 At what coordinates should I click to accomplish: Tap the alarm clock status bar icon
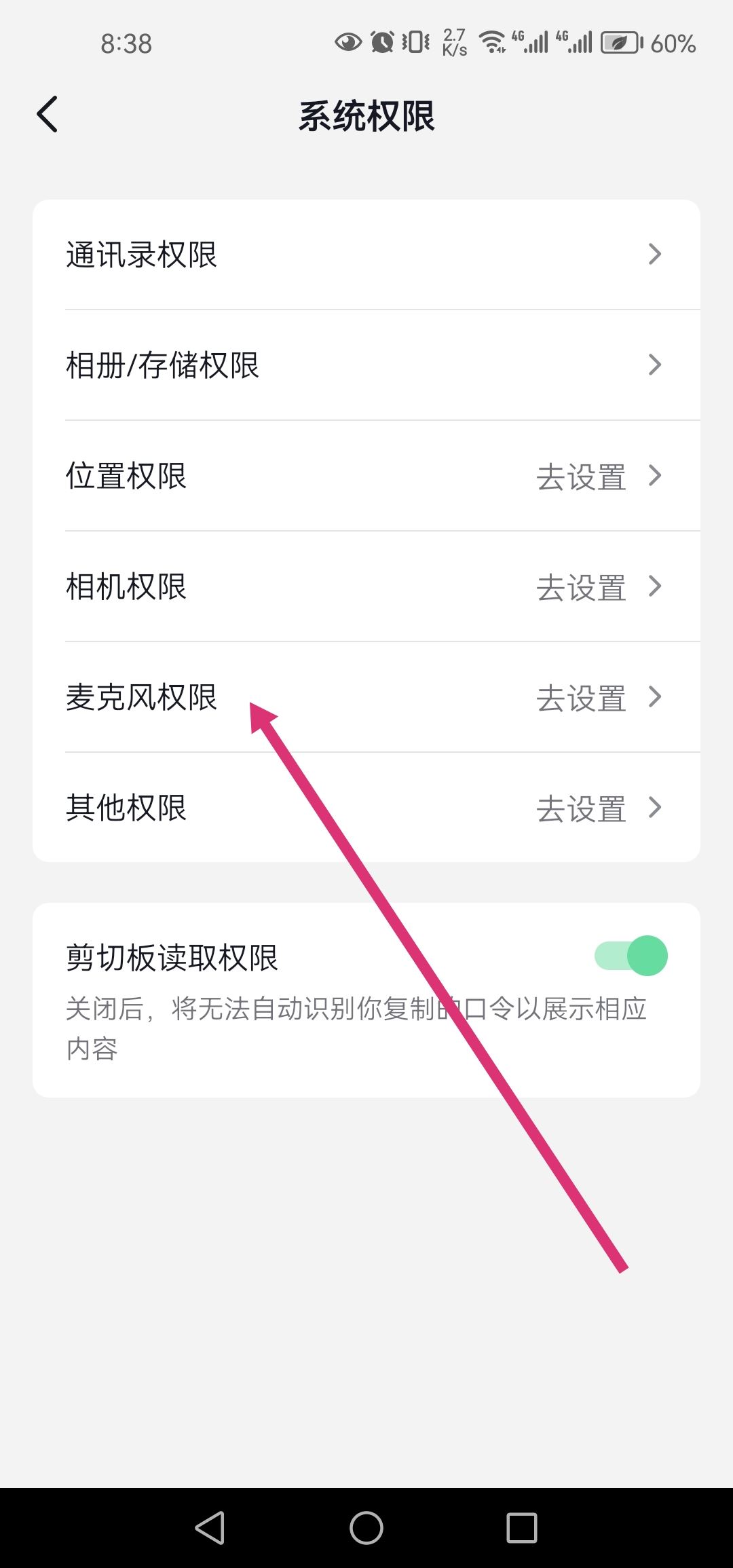tap(381, 42)
